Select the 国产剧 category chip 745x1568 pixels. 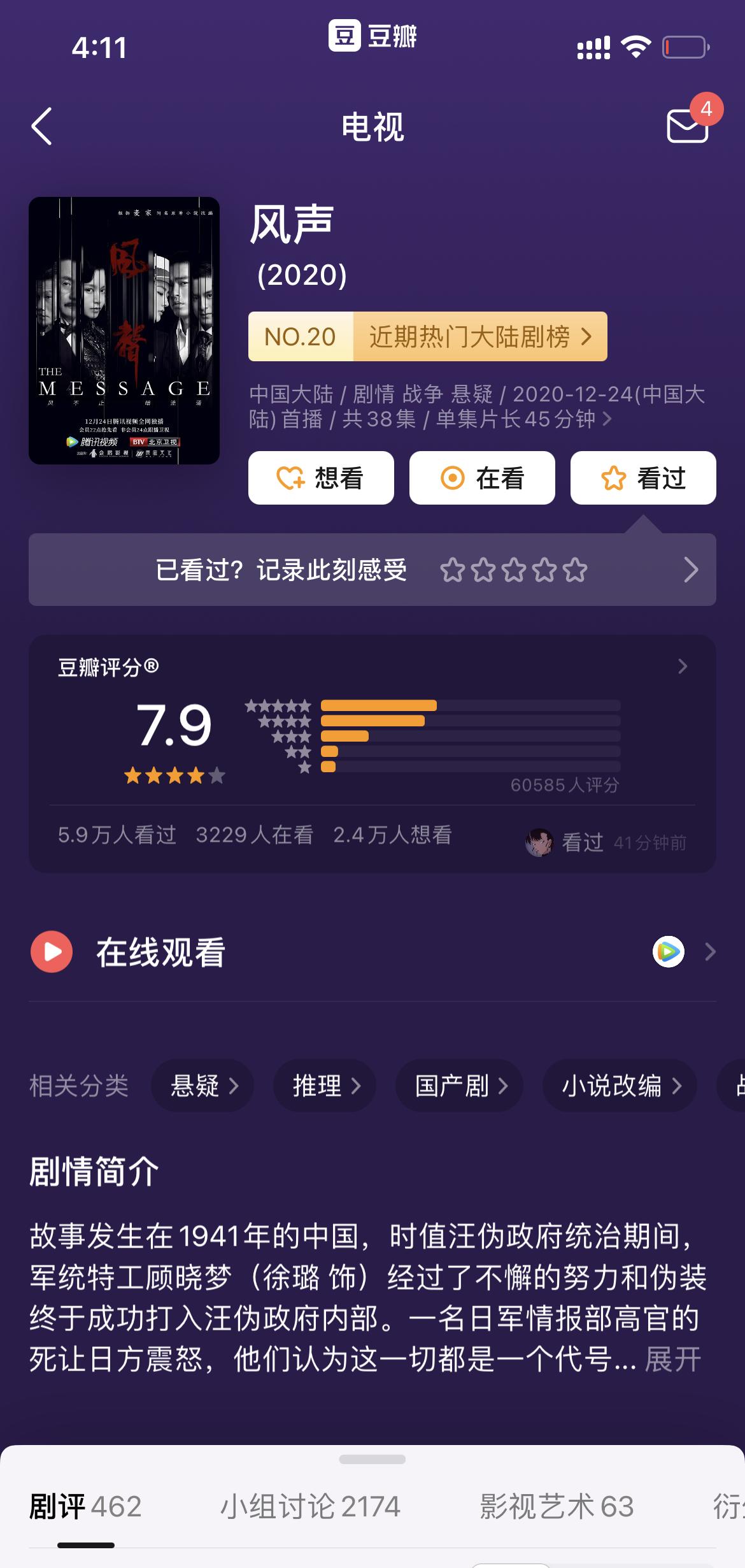coord(460,1086)
